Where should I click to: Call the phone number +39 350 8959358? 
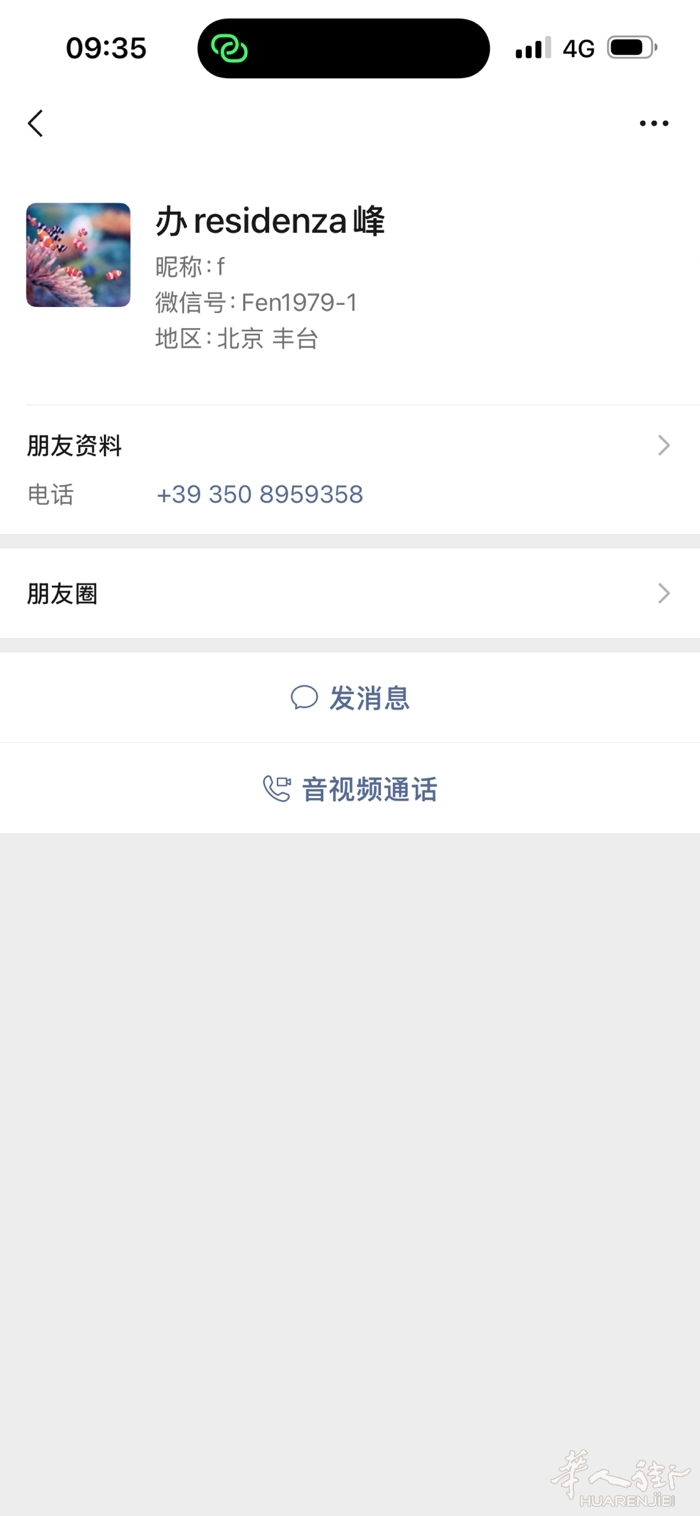click(260, 495)
